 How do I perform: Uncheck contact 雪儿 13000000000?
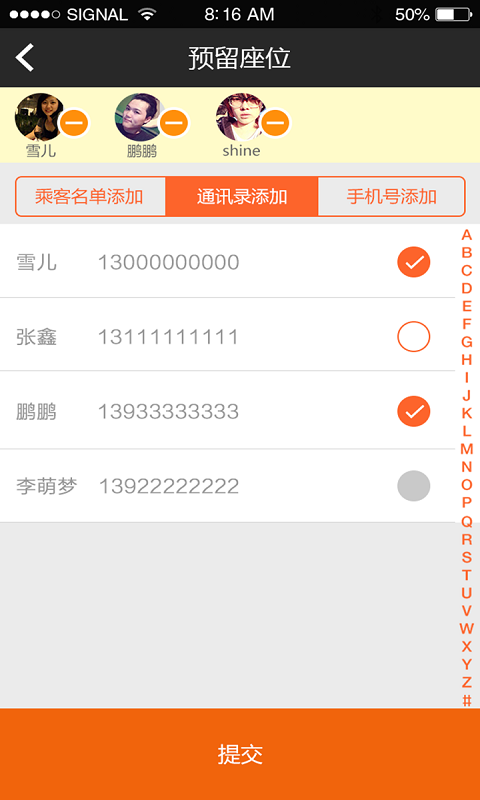[414, 262]
